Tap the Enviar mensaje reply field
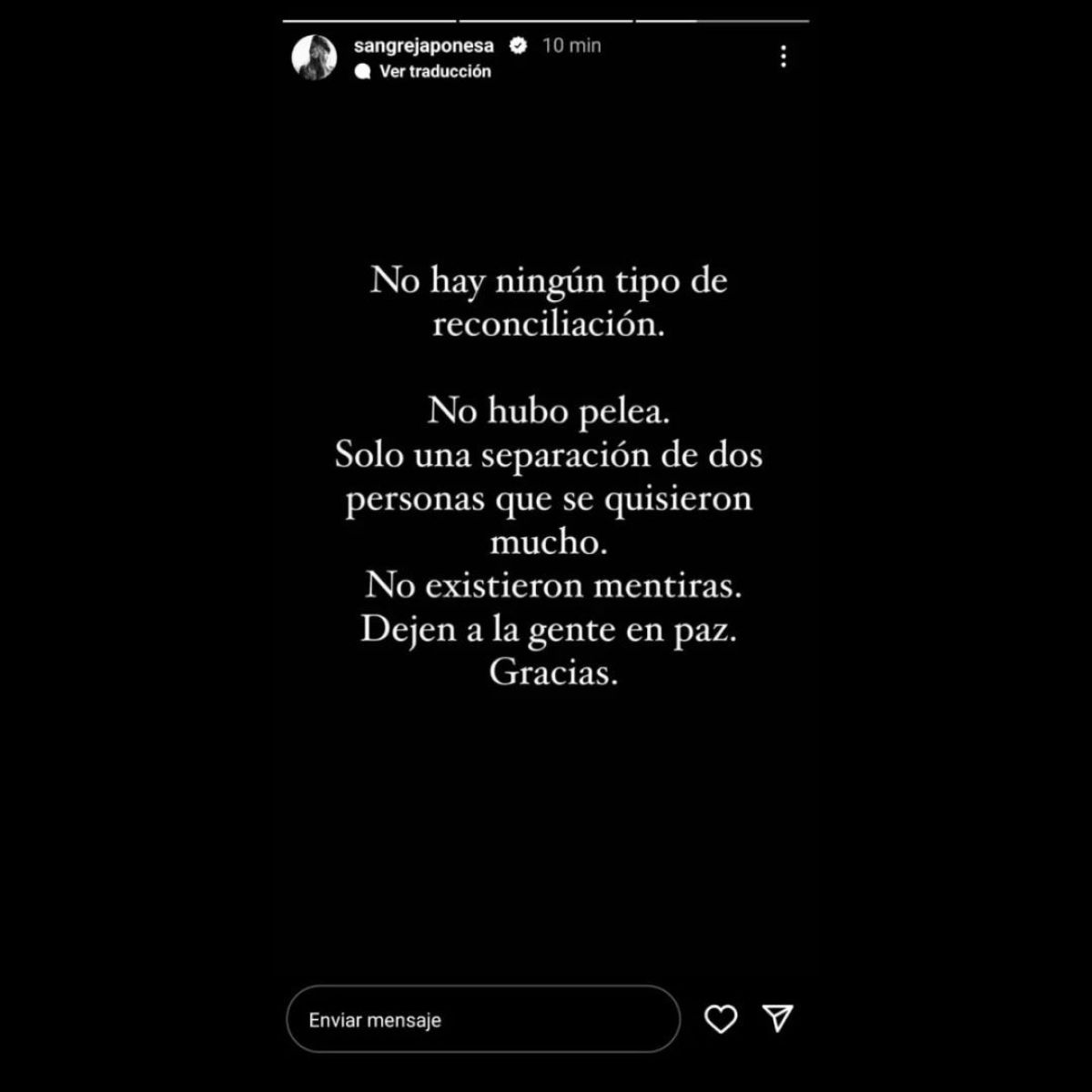The image size is (1092, 1092). click(x=482, y=1019)
